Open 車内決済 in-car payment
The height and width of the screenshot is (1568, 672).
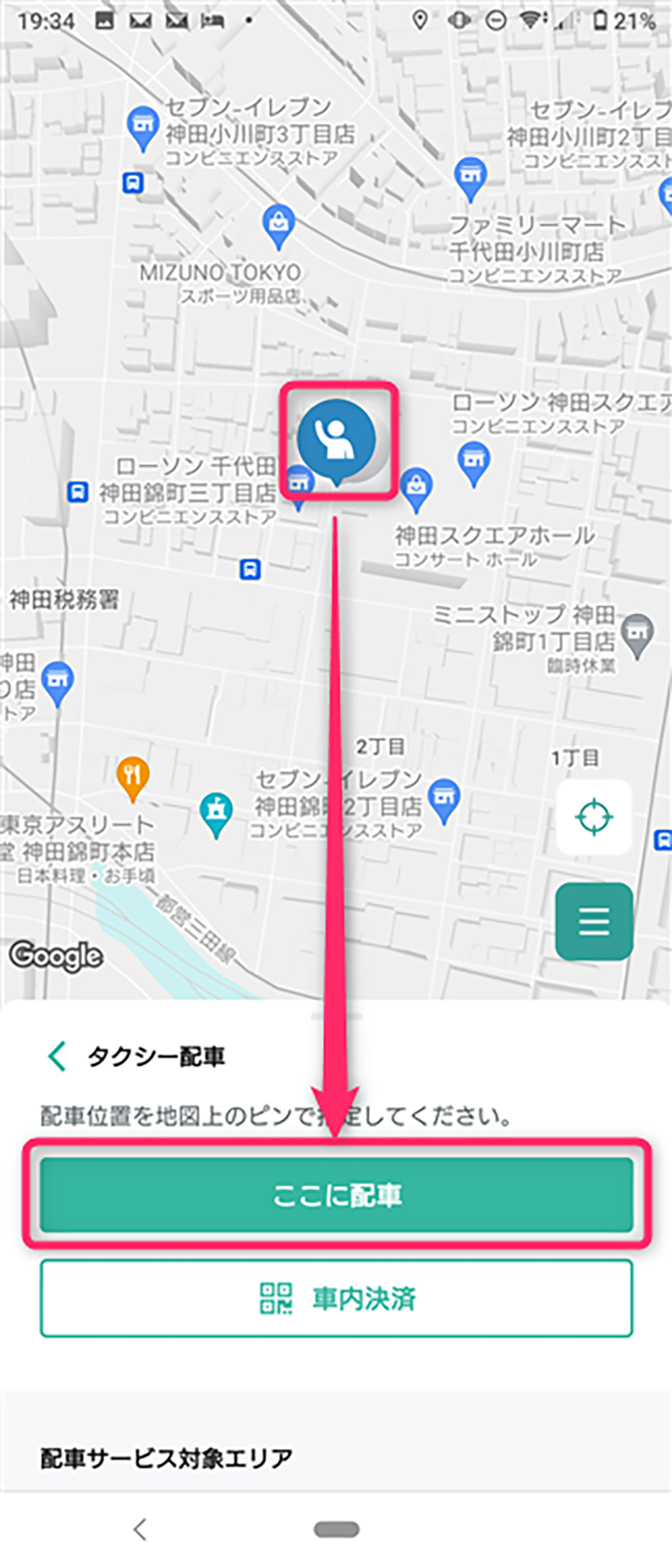[336, 1298]
